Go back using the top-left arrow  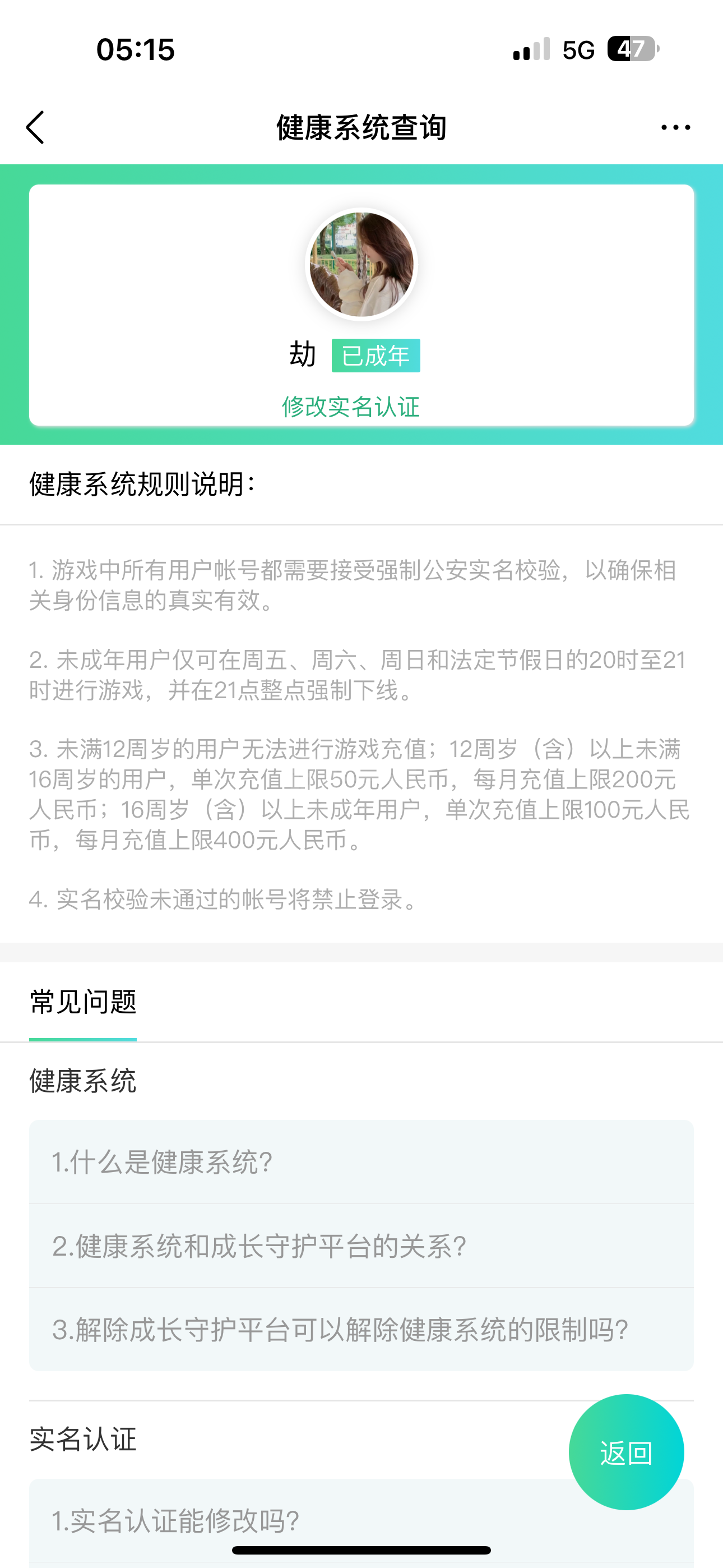point(35,127)
